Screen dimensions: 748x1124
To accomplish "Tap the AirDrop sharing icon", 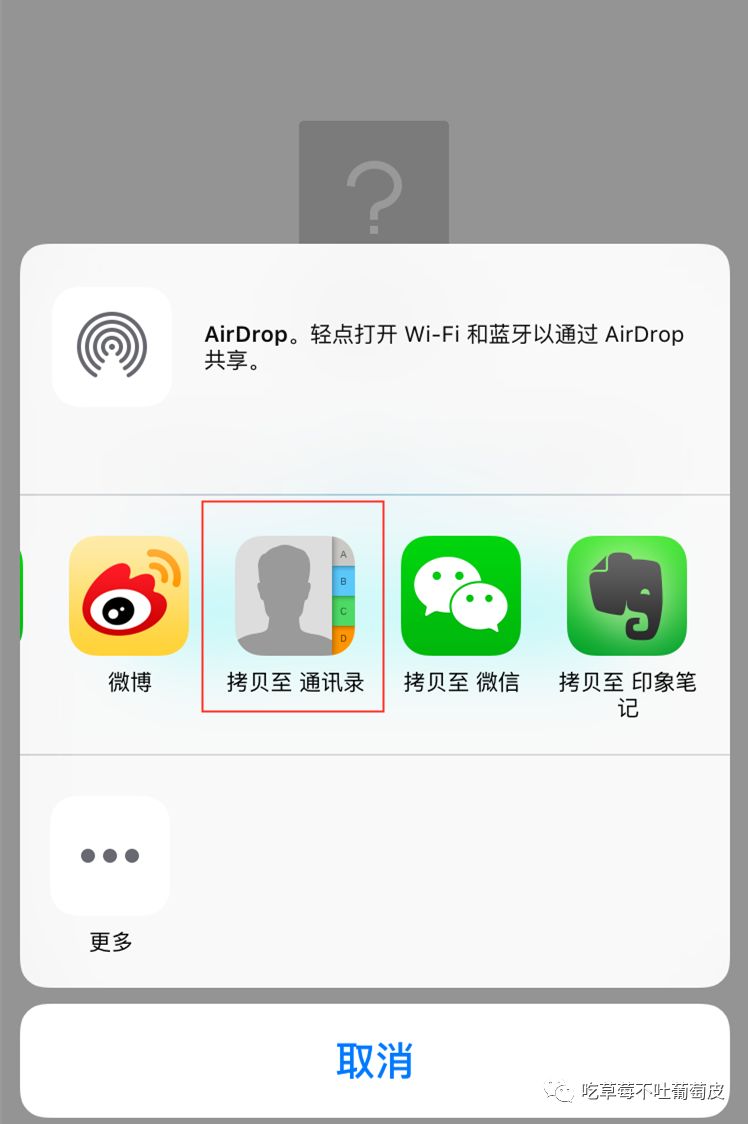I will [112, 346].
